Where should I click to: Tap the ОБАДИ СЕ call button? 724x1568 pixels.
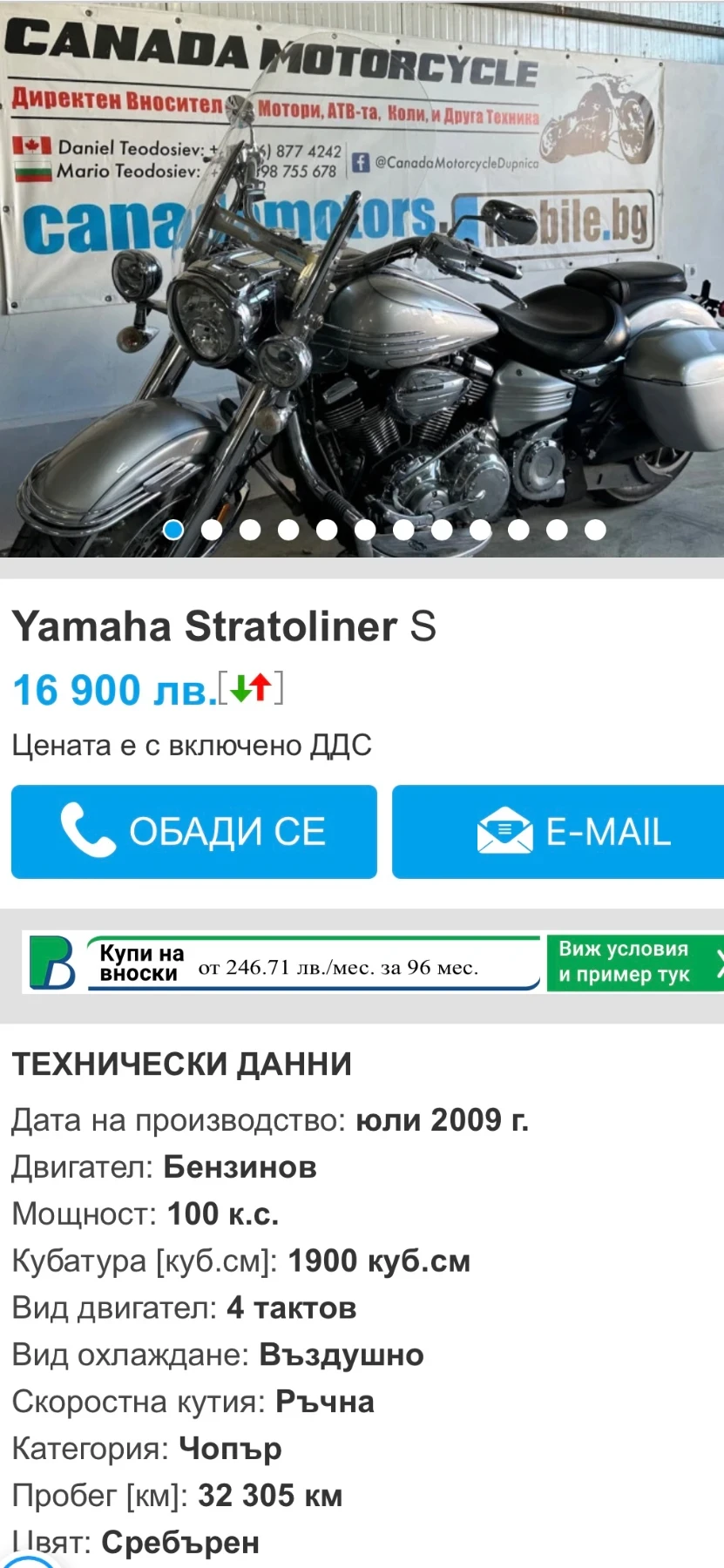(193, 832)
